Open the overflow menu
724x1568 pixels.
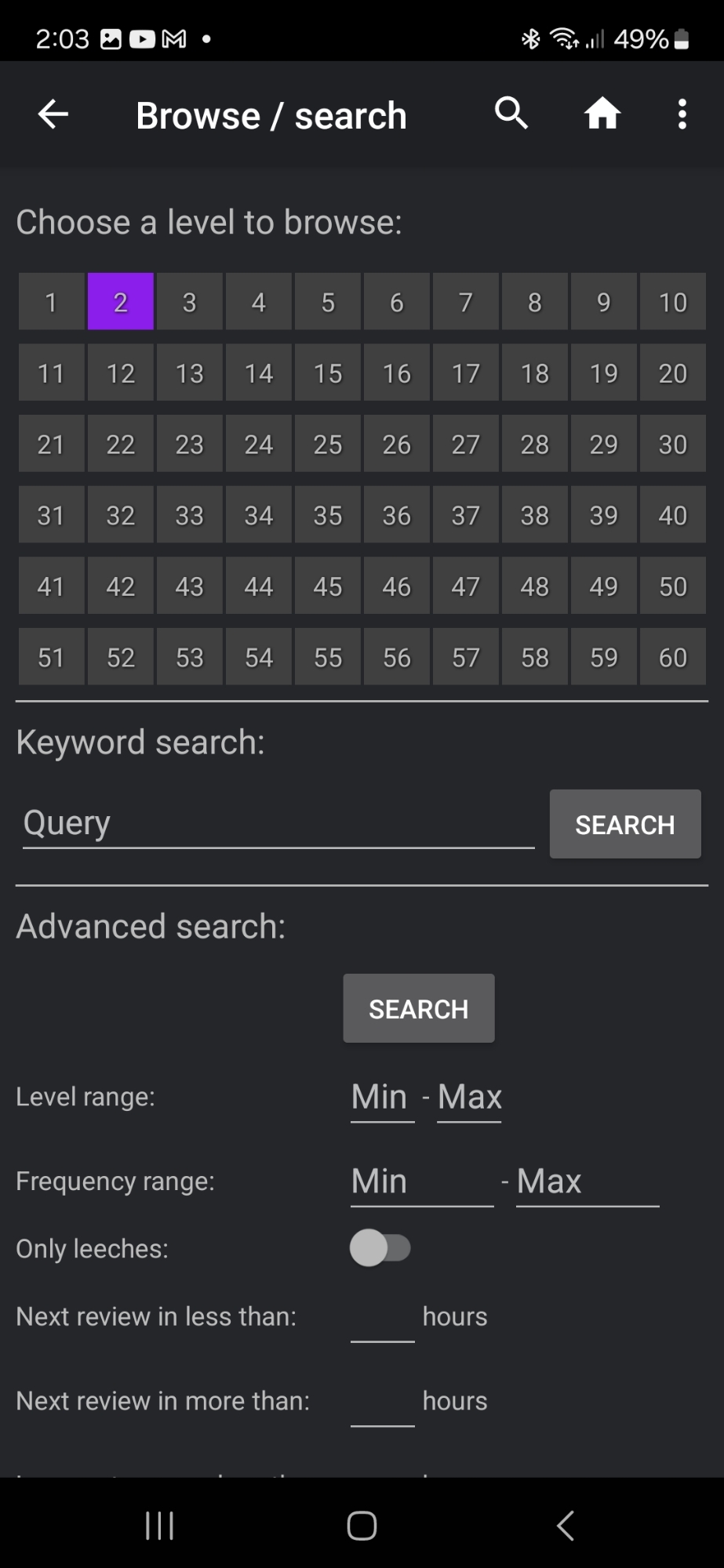point(682,114)
